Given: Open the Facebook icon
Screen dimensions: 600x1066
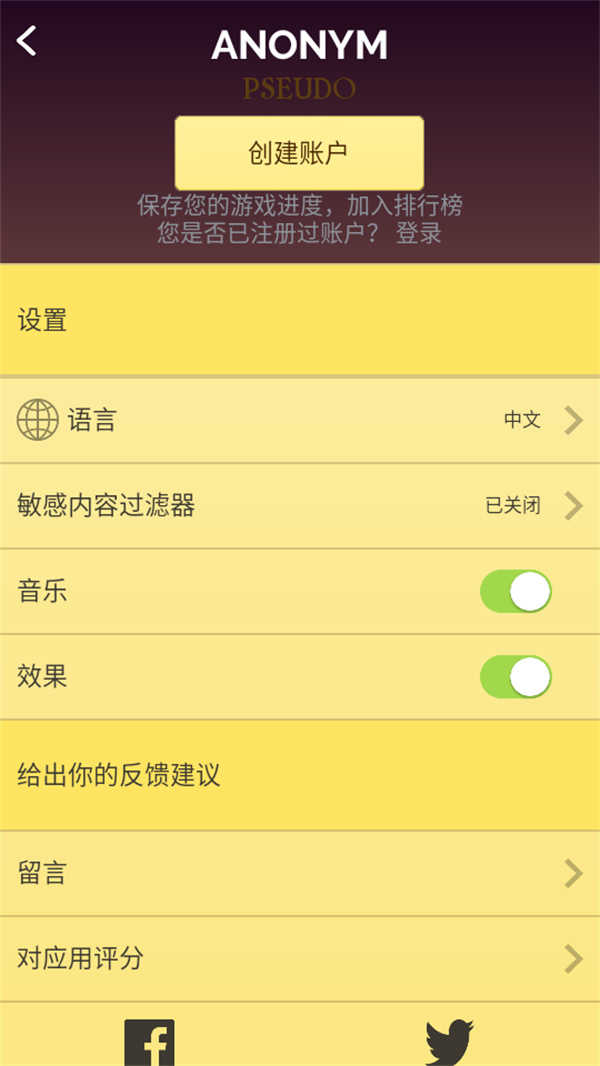Looking at the screenshot, I should [x=149, y=1043].
